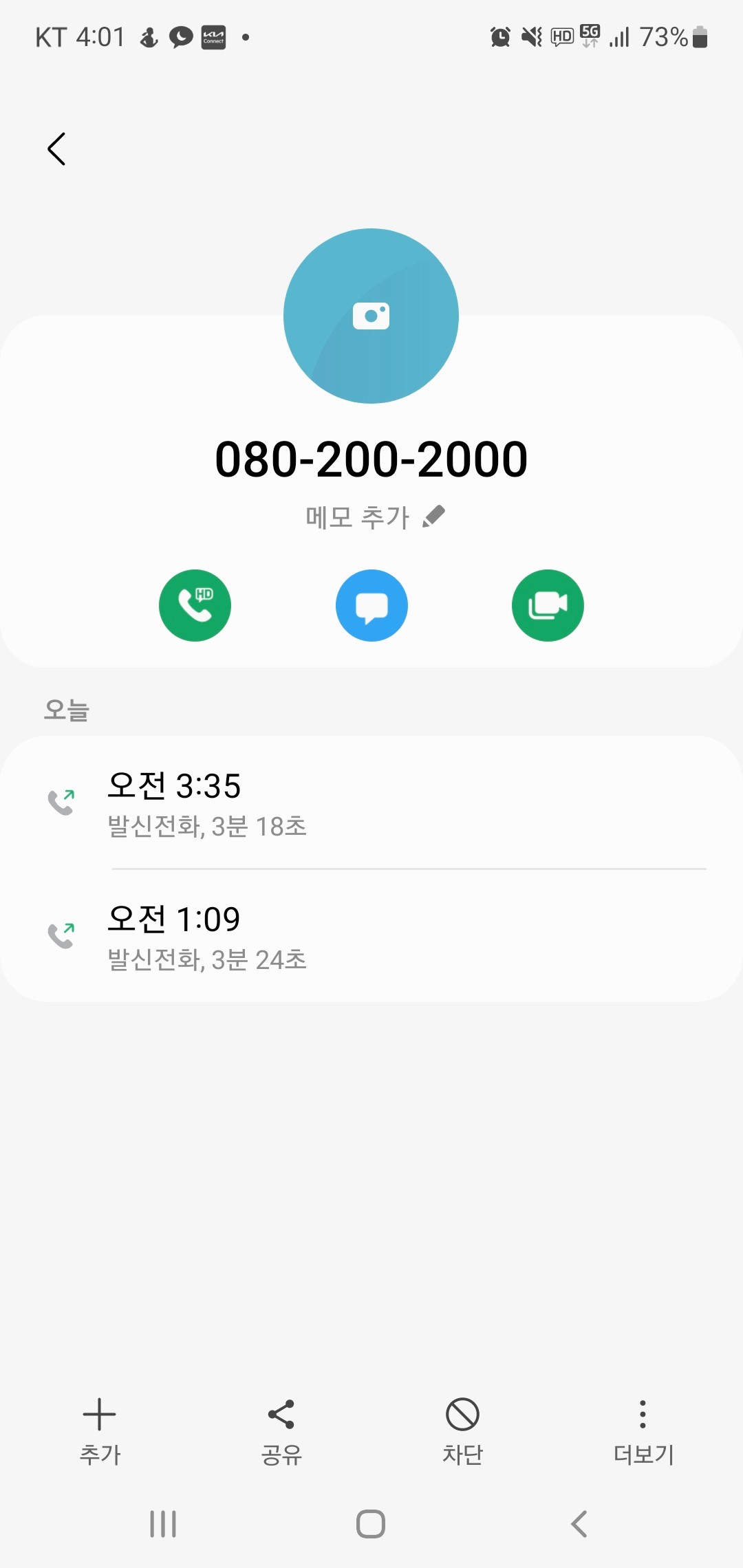This screenshot has width=743, height=1568.
Task: Open the recent apps navigation button
Action: [x=162, y=1522]
